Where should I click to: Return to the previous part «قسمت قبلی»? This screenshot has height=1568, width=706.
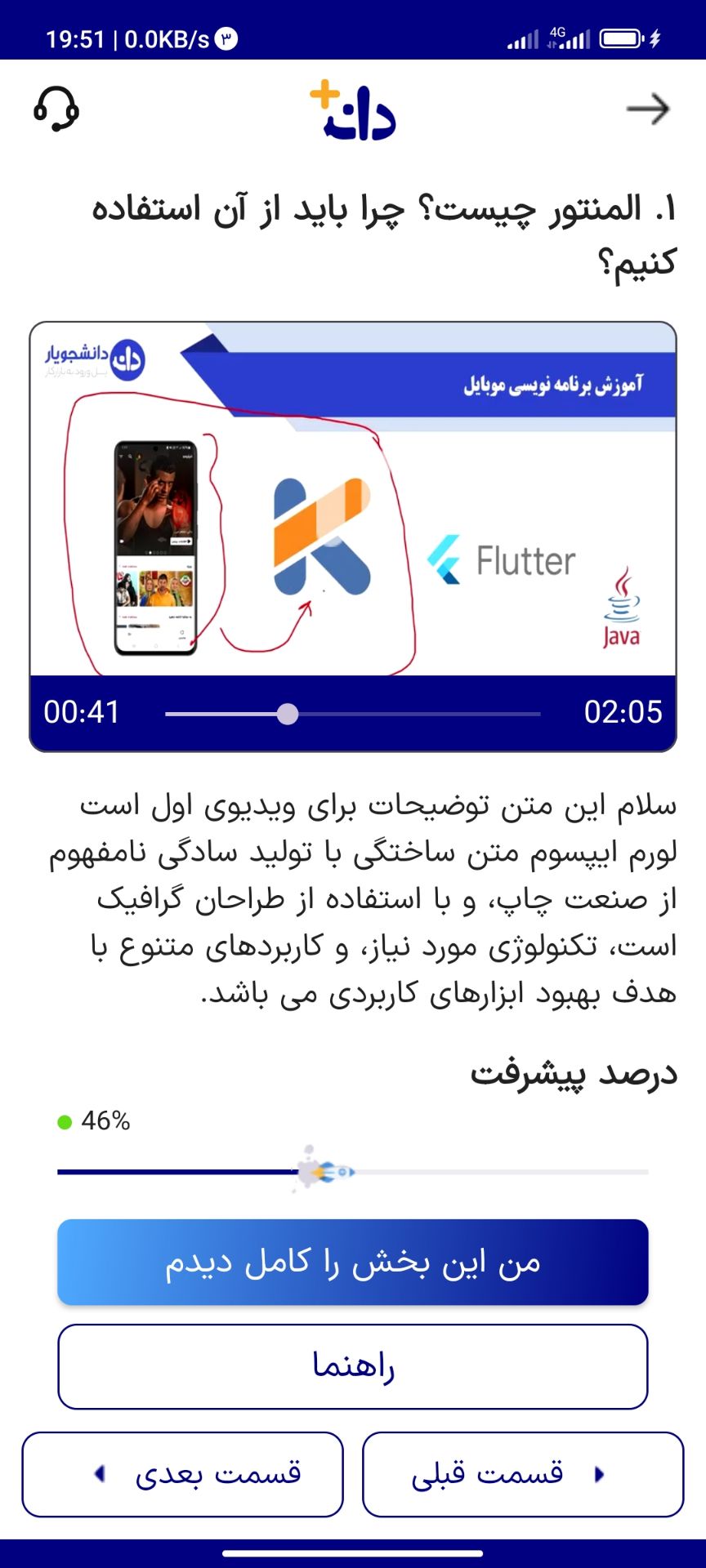coord(523,1474)
